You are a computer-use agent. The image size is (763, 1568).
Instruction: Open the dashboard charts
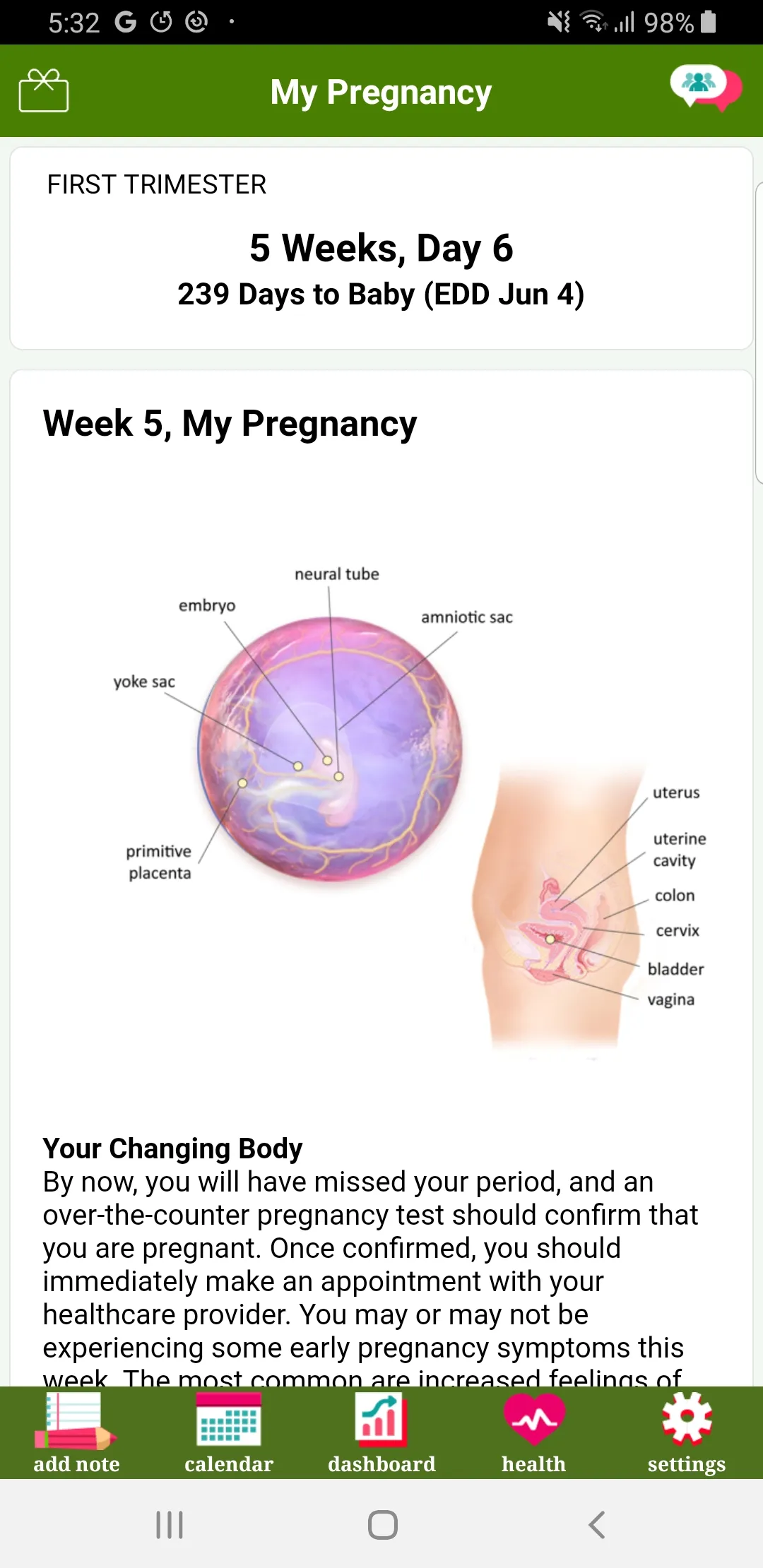(x=381, y=1434)
